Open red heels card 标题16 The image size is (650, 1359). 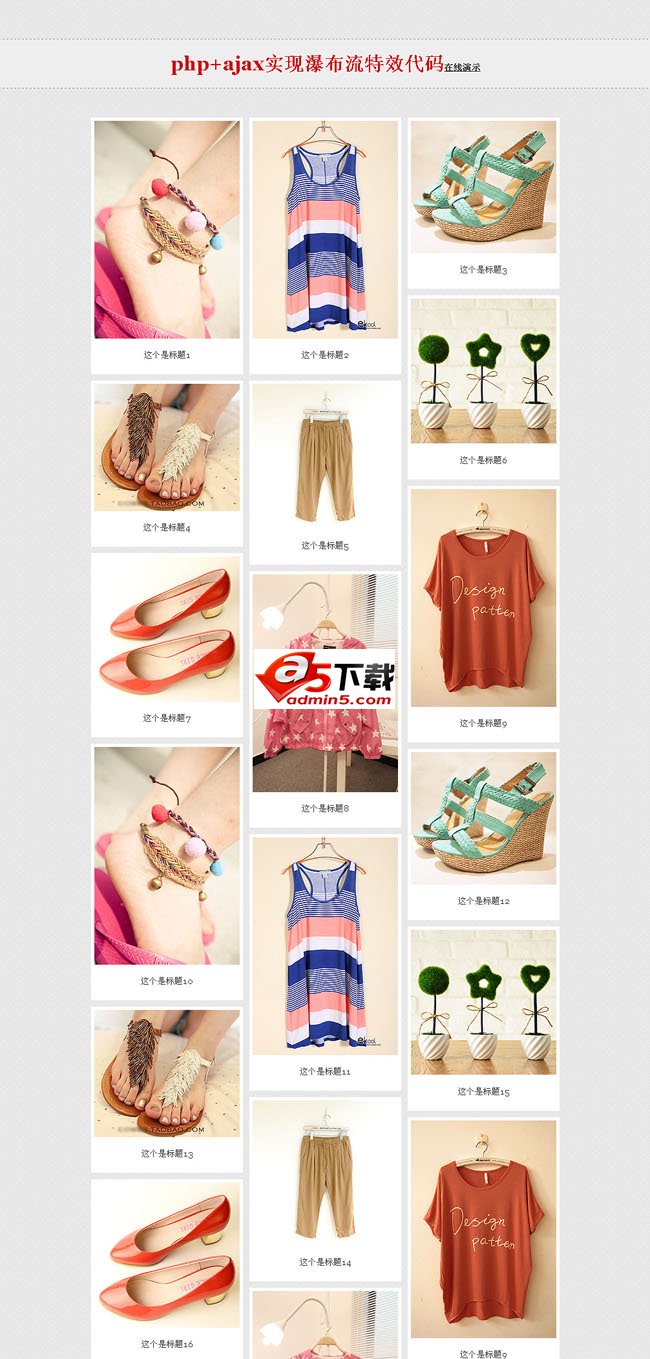[167, 1255]
